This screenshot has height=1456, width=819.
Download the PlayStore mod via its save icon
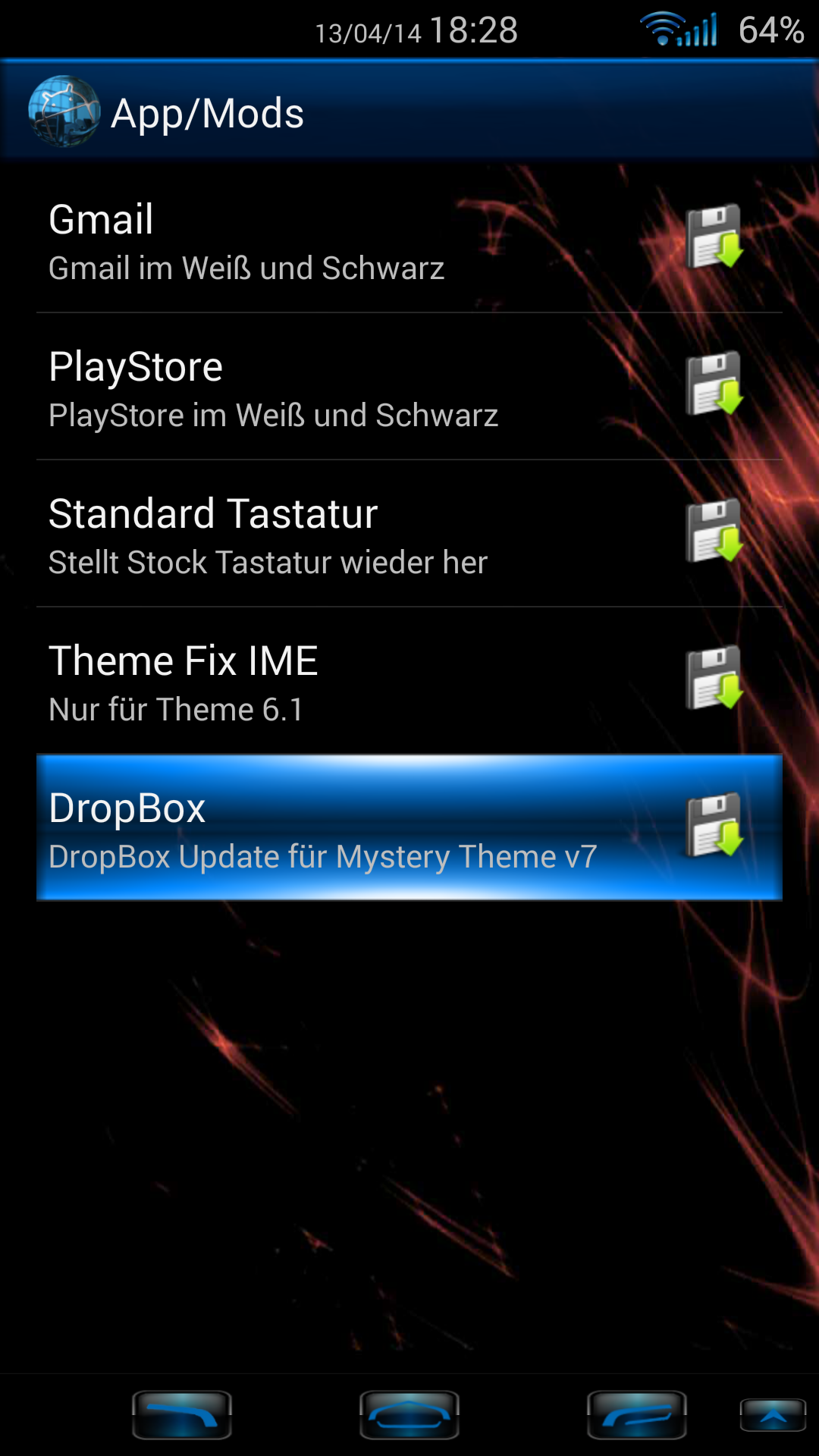click(714, 383)
